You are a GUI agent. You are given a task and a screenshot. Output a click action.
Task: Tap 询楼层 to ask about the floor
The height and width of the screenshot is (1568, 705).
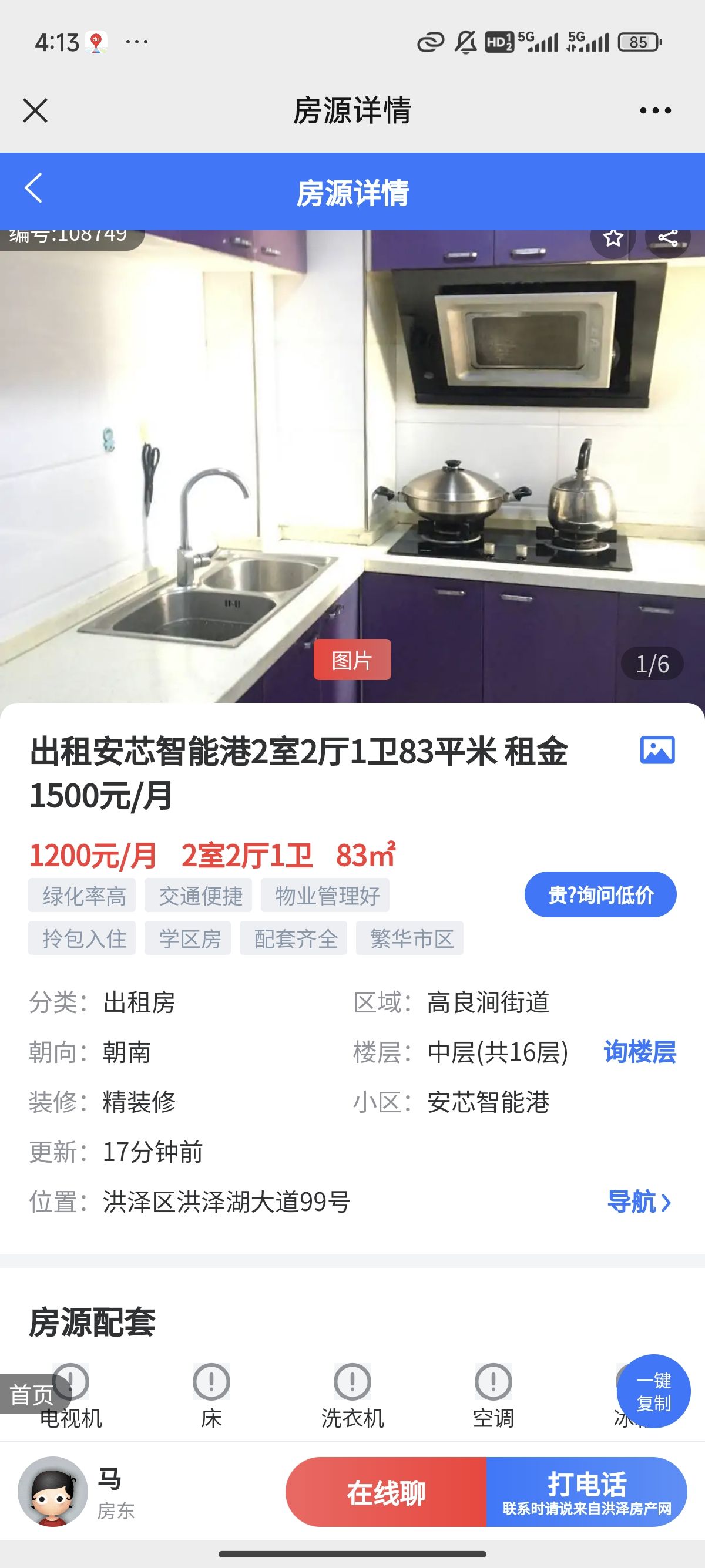click(640, 1052)
